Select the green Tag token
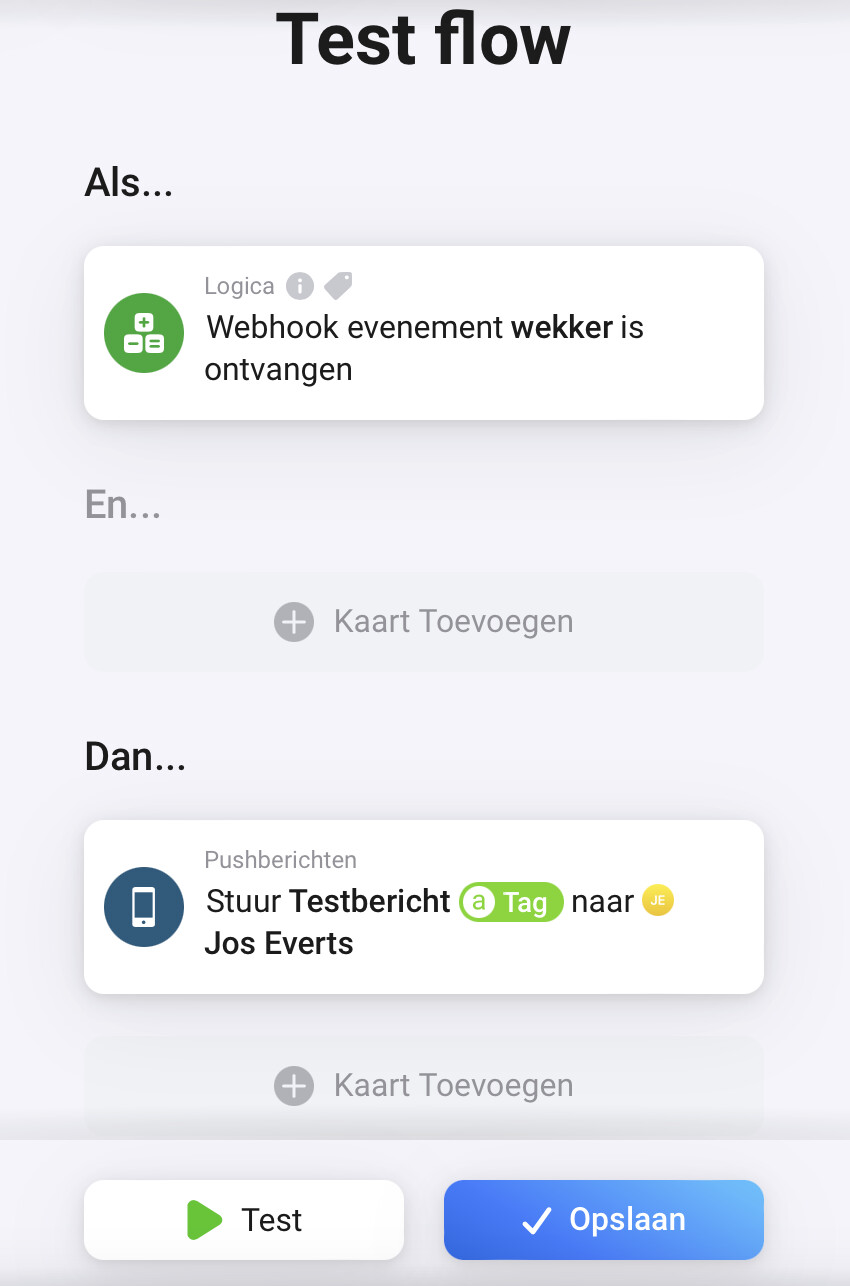Viewport: 850px width, 1286px height. pos(511,902)
